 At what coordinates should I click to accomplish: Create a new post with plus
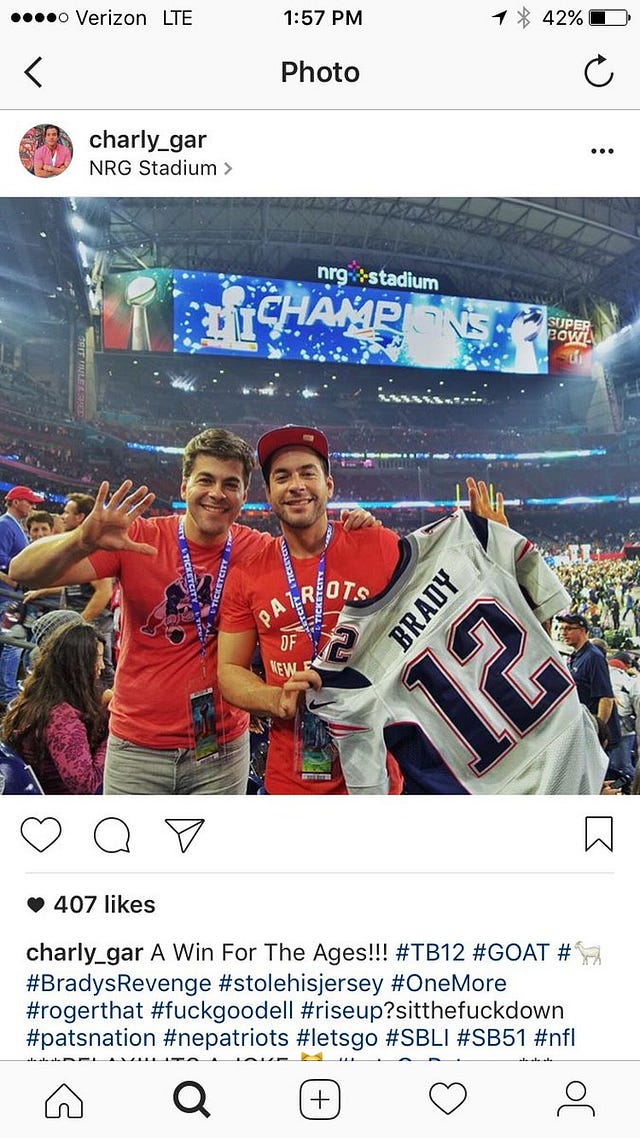pos(320,1100)
